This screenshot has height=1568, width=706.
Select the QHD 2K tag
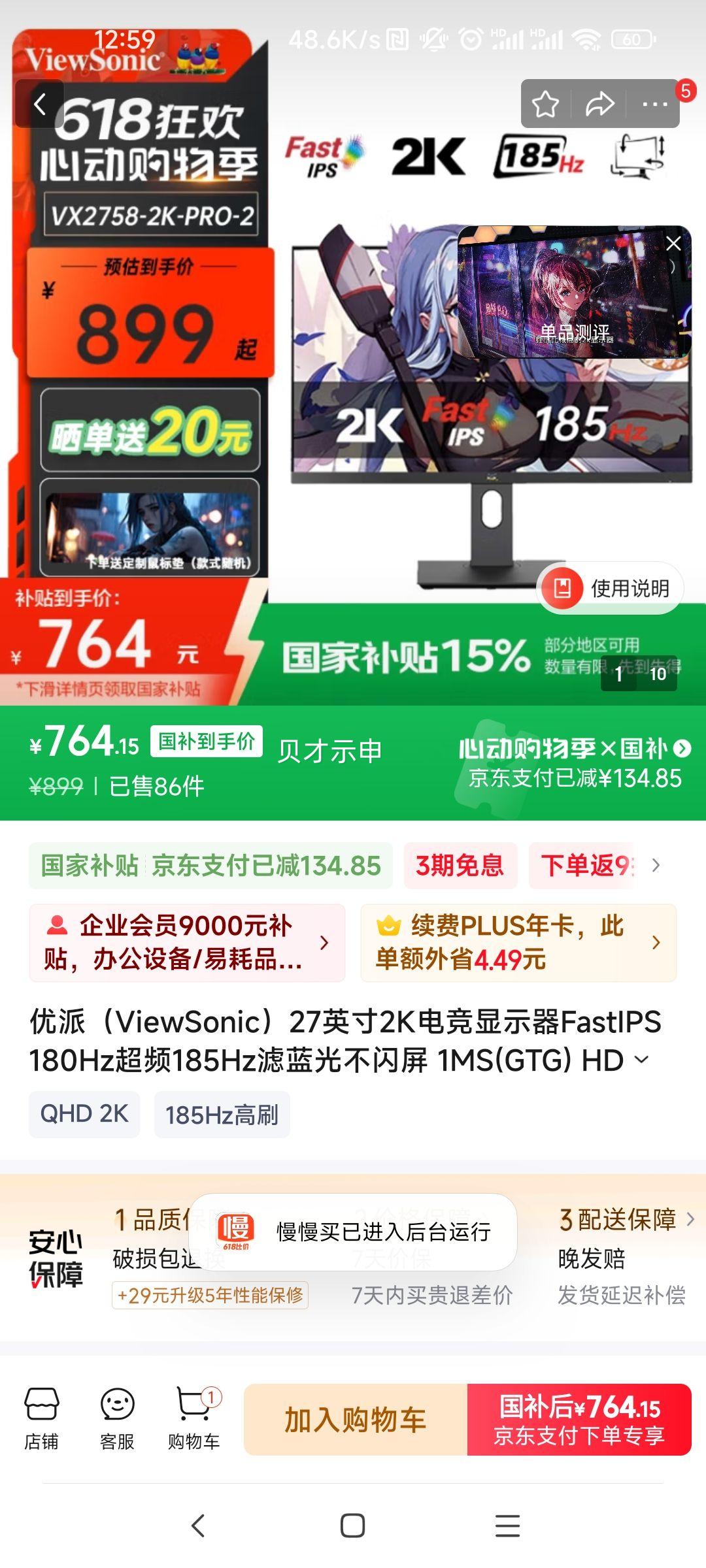point(84,1114)
